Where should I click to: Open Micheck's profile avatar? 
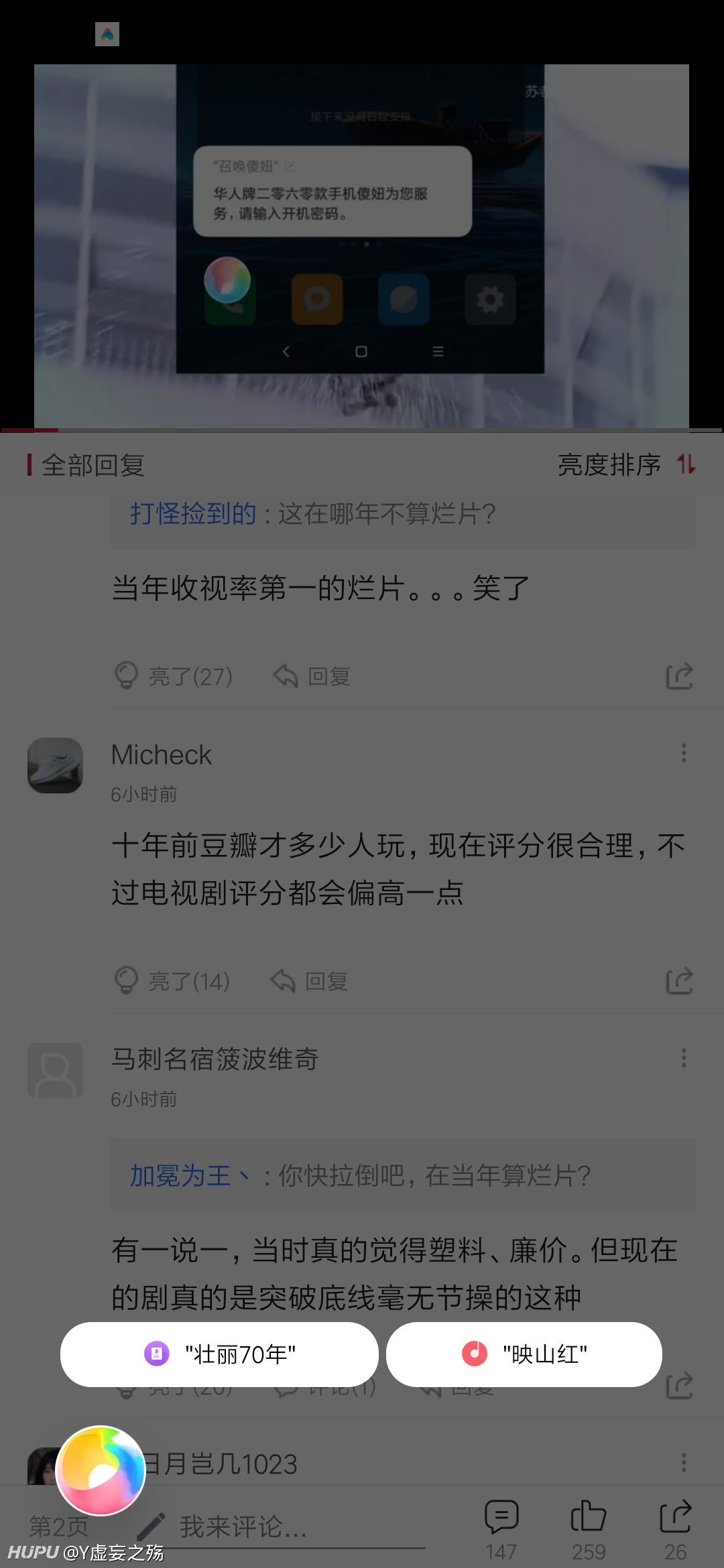click(x=55, y=766)
